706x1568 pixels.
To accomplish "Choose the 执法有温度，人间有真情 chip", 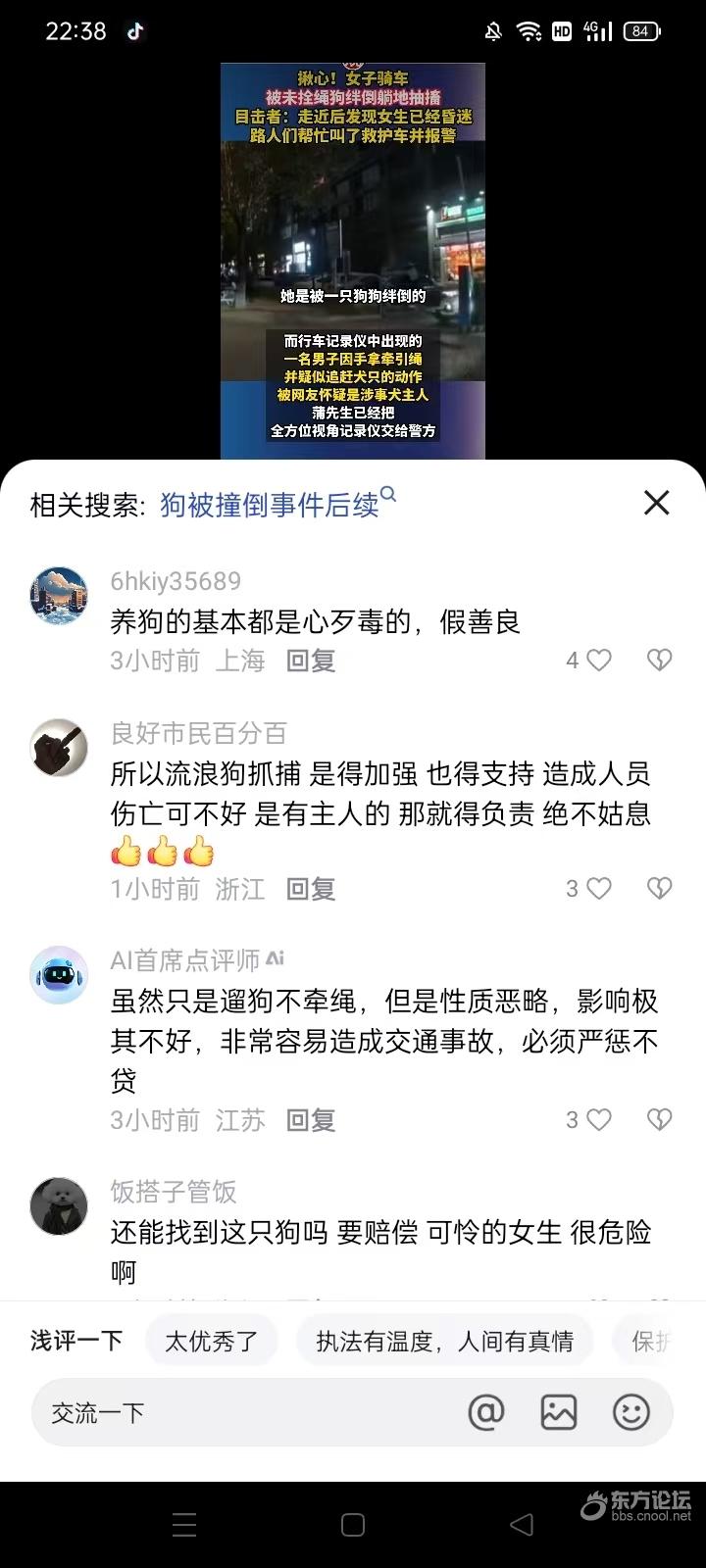I will [444, 1341].
